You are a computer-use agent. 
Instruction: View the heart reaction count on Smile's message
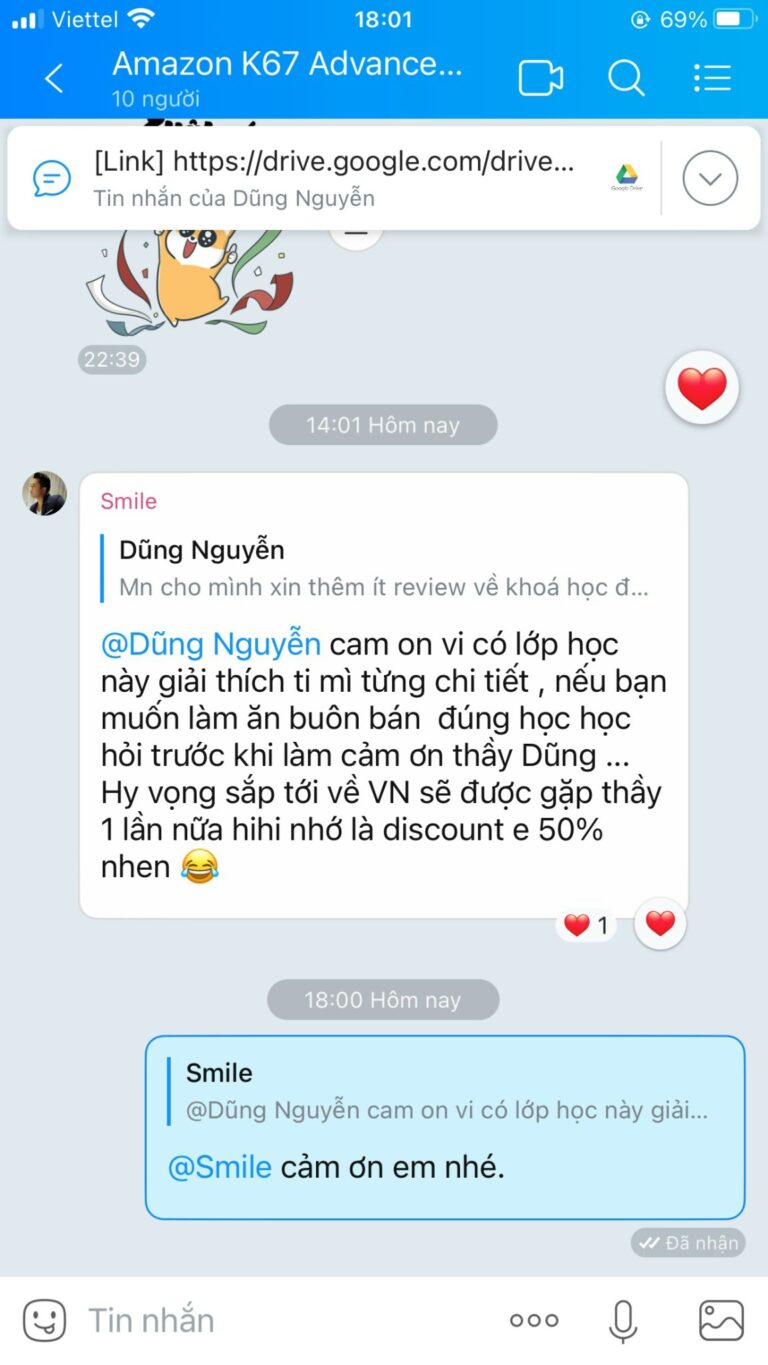point(587,925)
